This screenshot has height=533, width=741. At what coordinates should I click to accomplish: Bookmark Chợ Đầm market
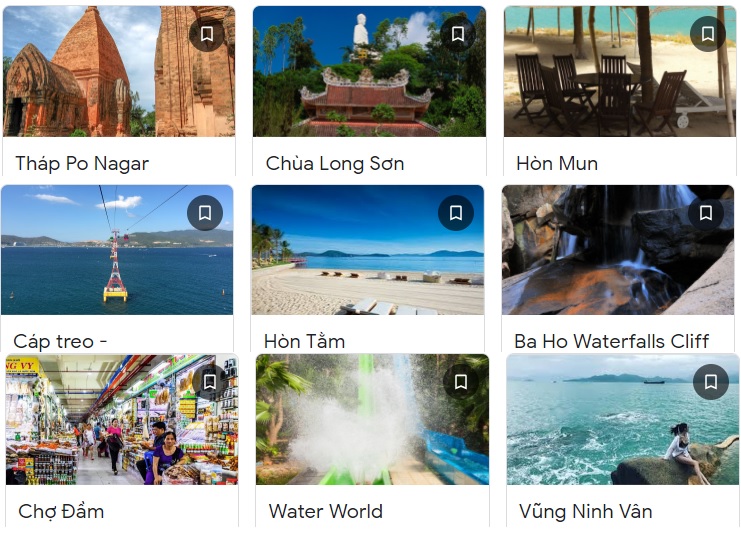[210, 382]
